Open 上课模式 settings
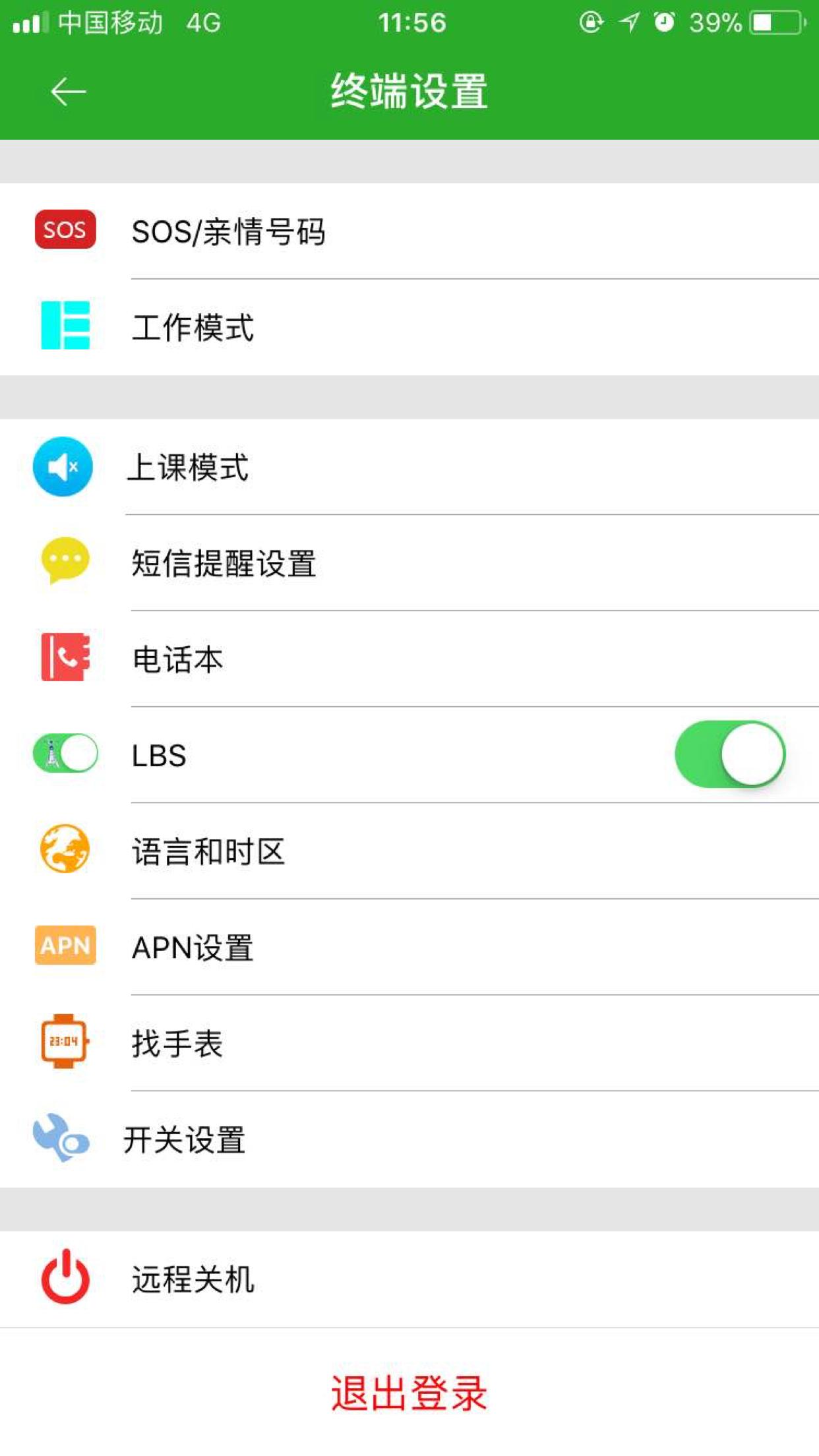This screenshot has height=1456, width=819. [x=188, y=468]
